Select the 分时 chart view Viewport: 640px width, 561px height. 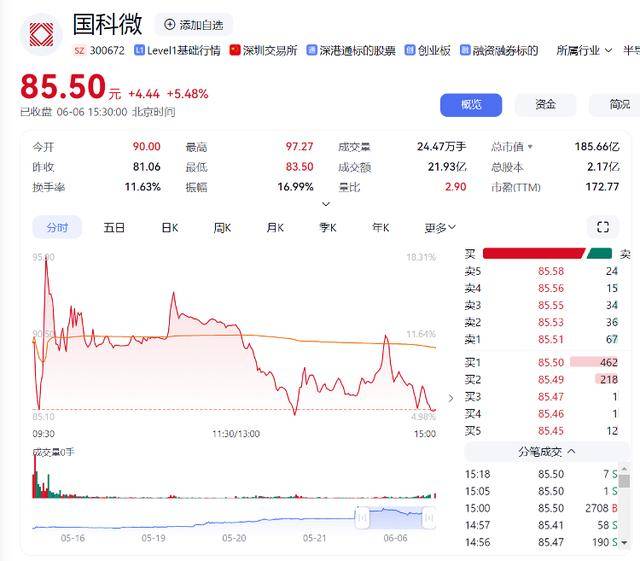pyautogui.click(x=57, y=227)
